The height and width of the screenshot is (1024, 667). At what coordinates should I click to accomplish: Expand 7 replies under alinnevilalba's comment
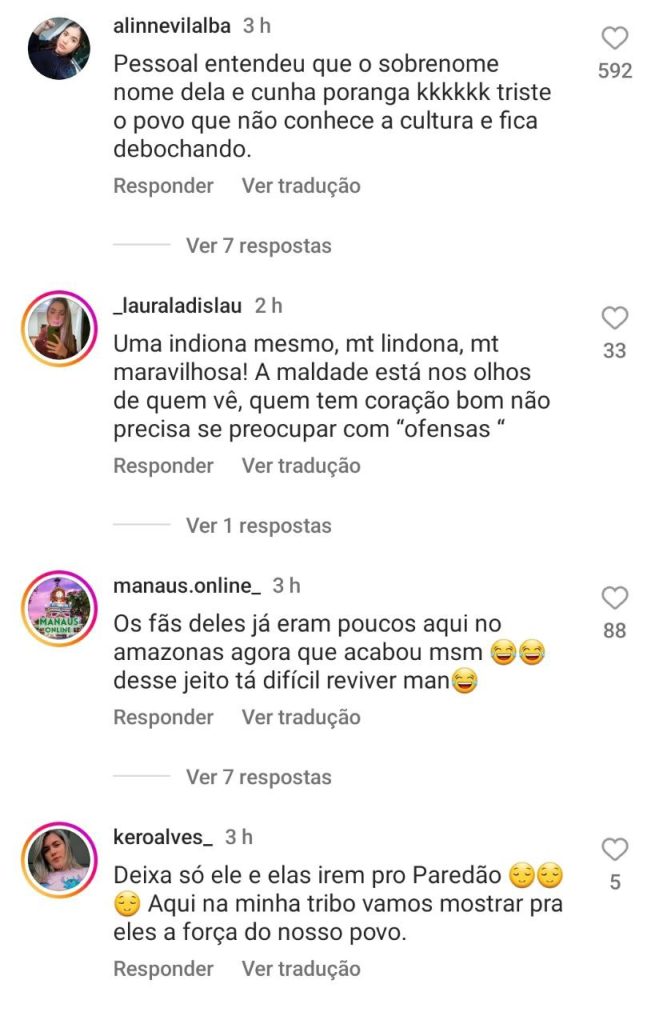pyautogui.click(x=258, y=246)
